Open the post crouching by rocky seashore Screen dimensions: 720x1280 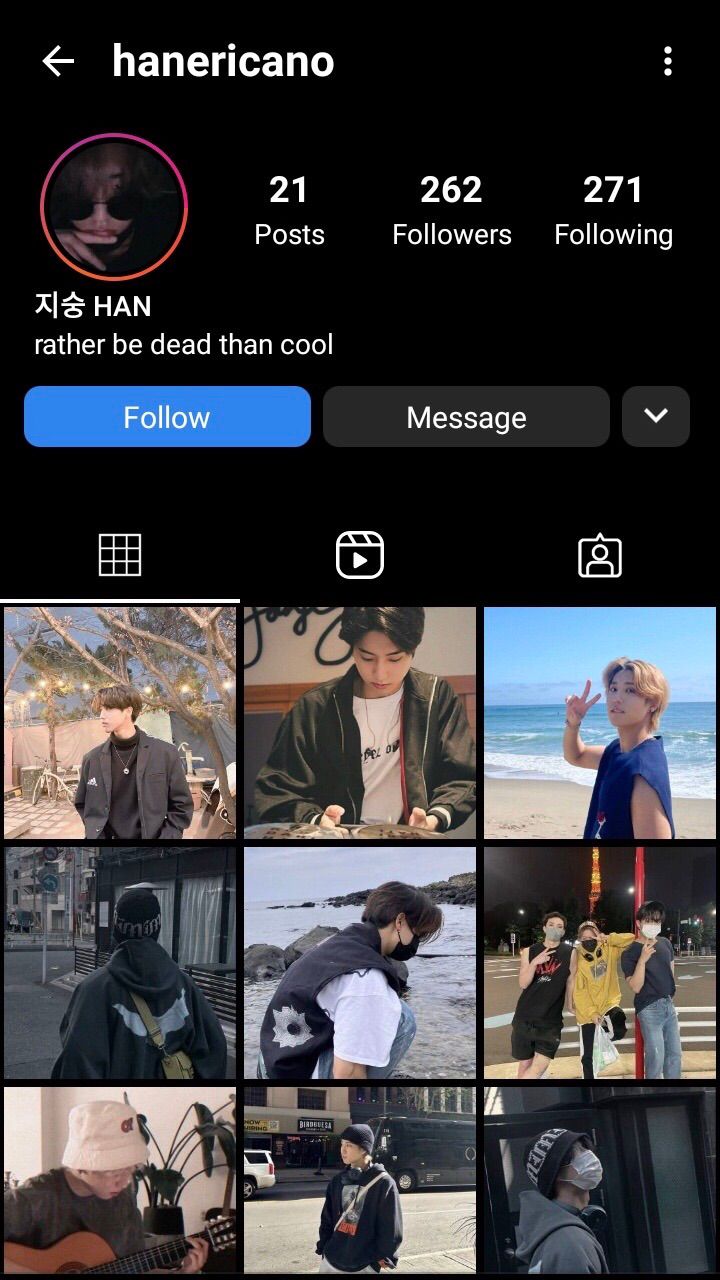click(x=360, y=962)
